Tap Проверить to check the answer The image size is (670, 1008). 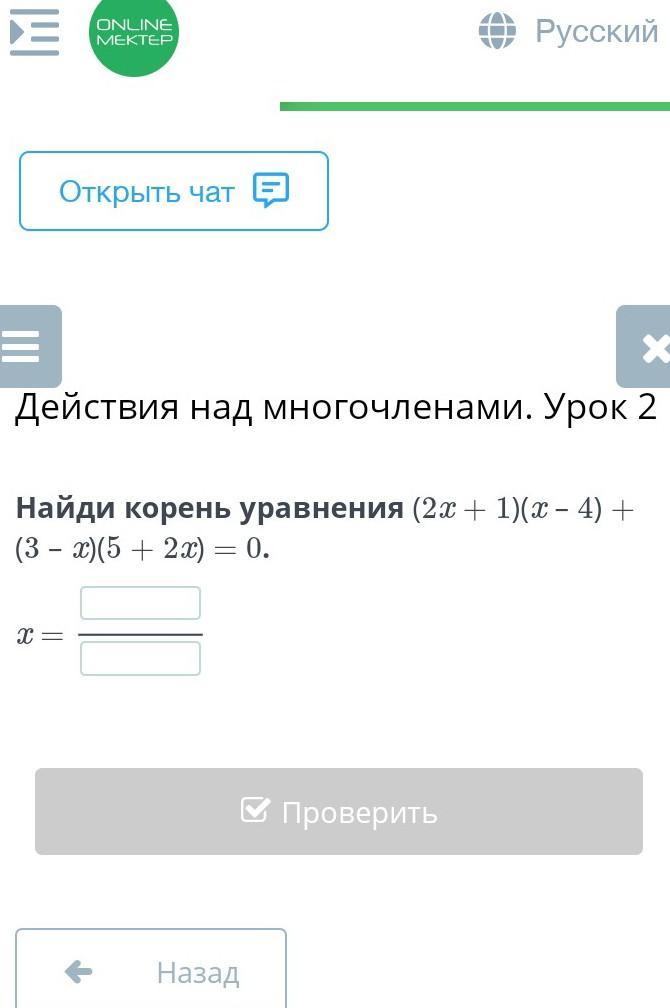[338, 811]
